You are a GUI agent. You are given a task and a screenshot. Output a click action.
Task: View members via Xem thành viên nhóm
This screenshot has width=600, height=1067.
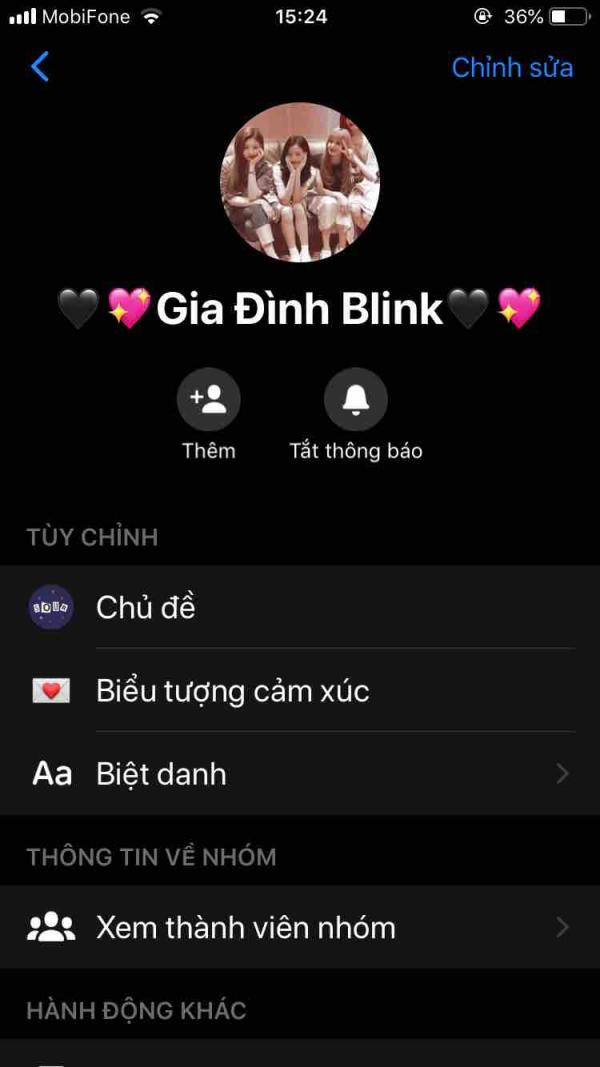click(300, 927)
